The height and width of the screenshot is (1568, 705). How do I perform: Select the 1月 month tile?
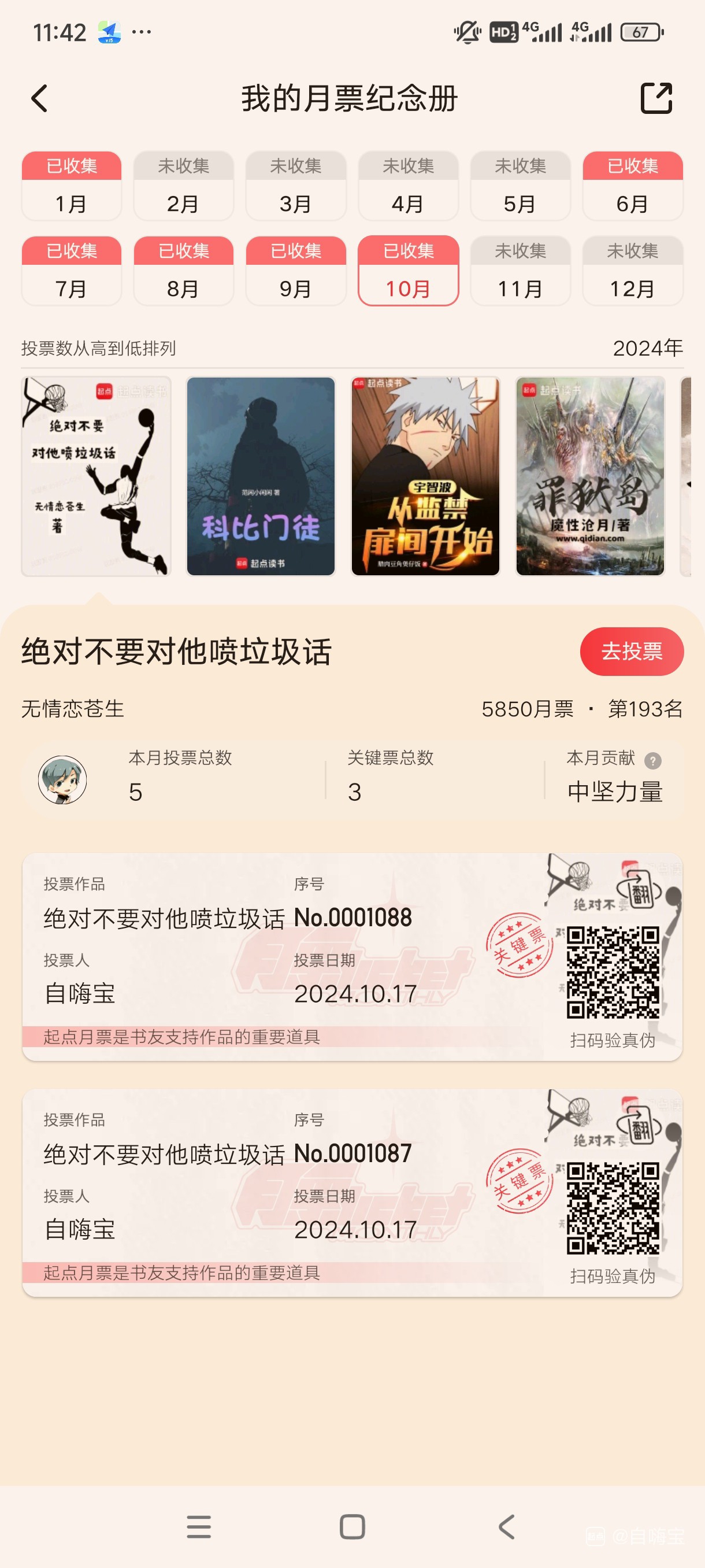click(71, 186)
